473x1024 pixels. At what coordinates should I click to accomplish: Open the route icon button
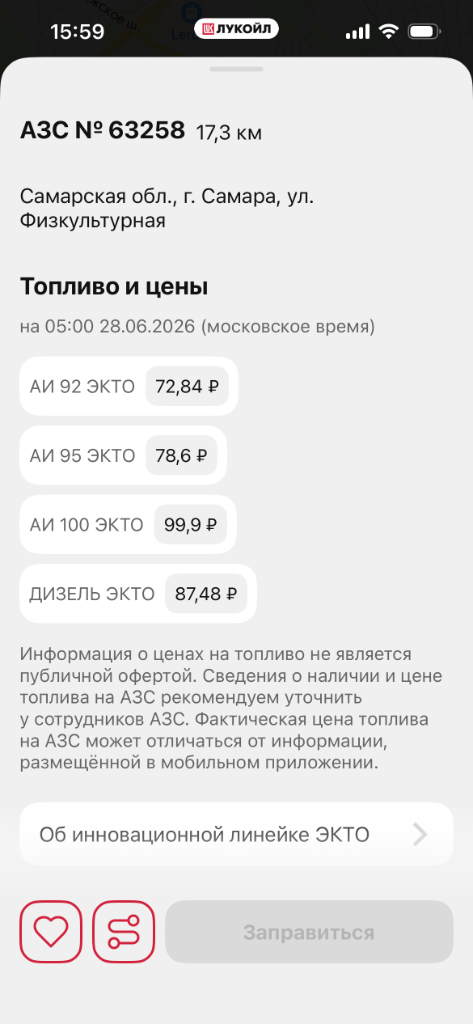coord(123,932)
